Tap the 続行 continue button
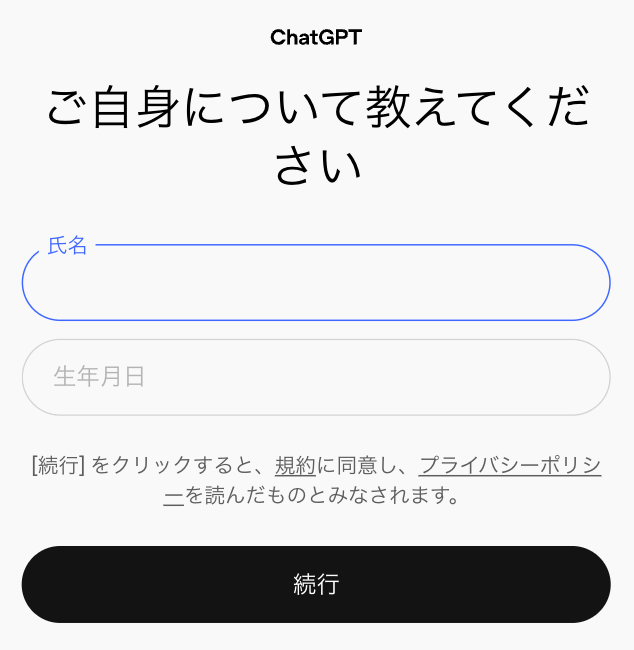Screen dimensions: 634x650 (x=316, y=584)
